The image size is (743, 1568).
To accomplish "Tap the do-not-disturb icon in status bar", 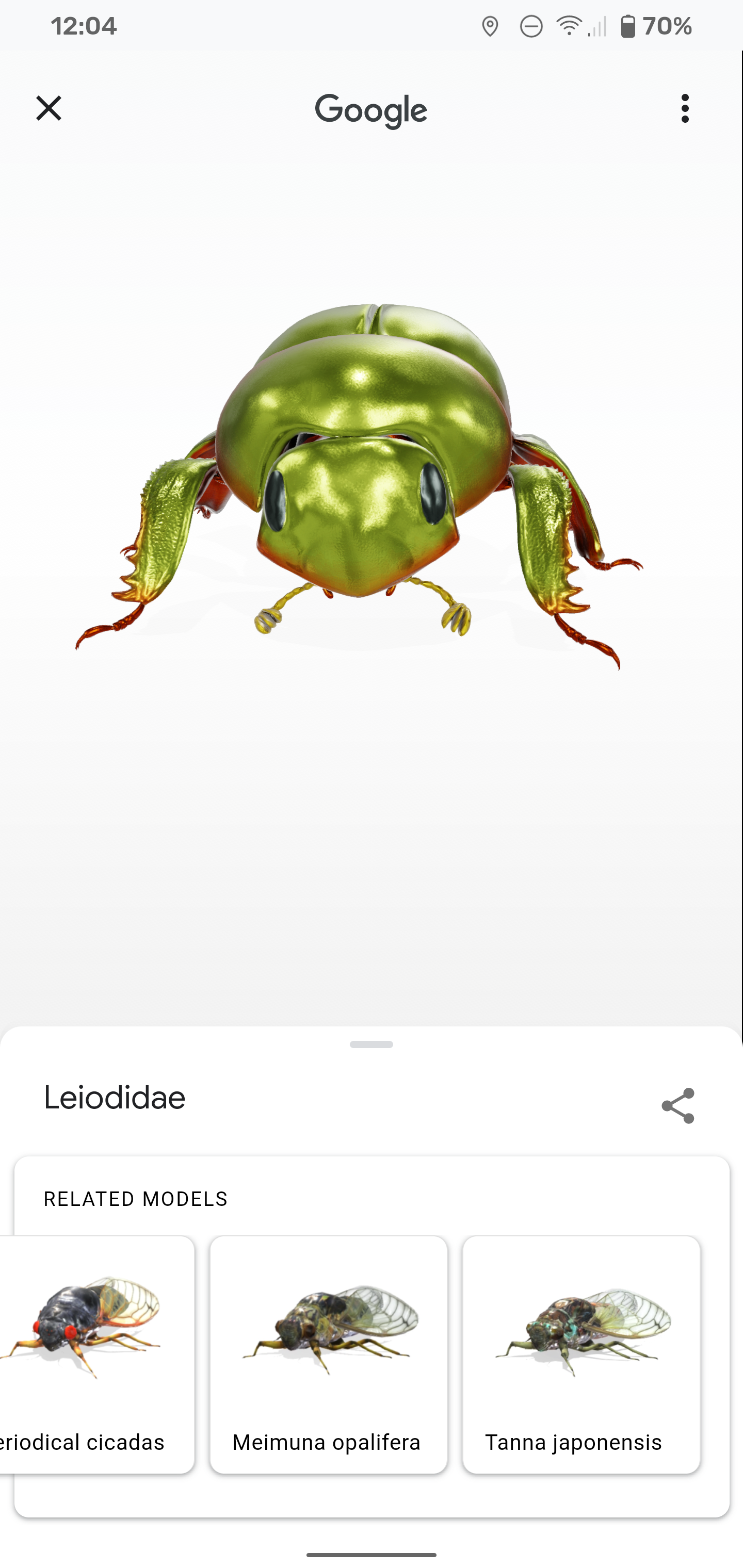I will [530, 26].
